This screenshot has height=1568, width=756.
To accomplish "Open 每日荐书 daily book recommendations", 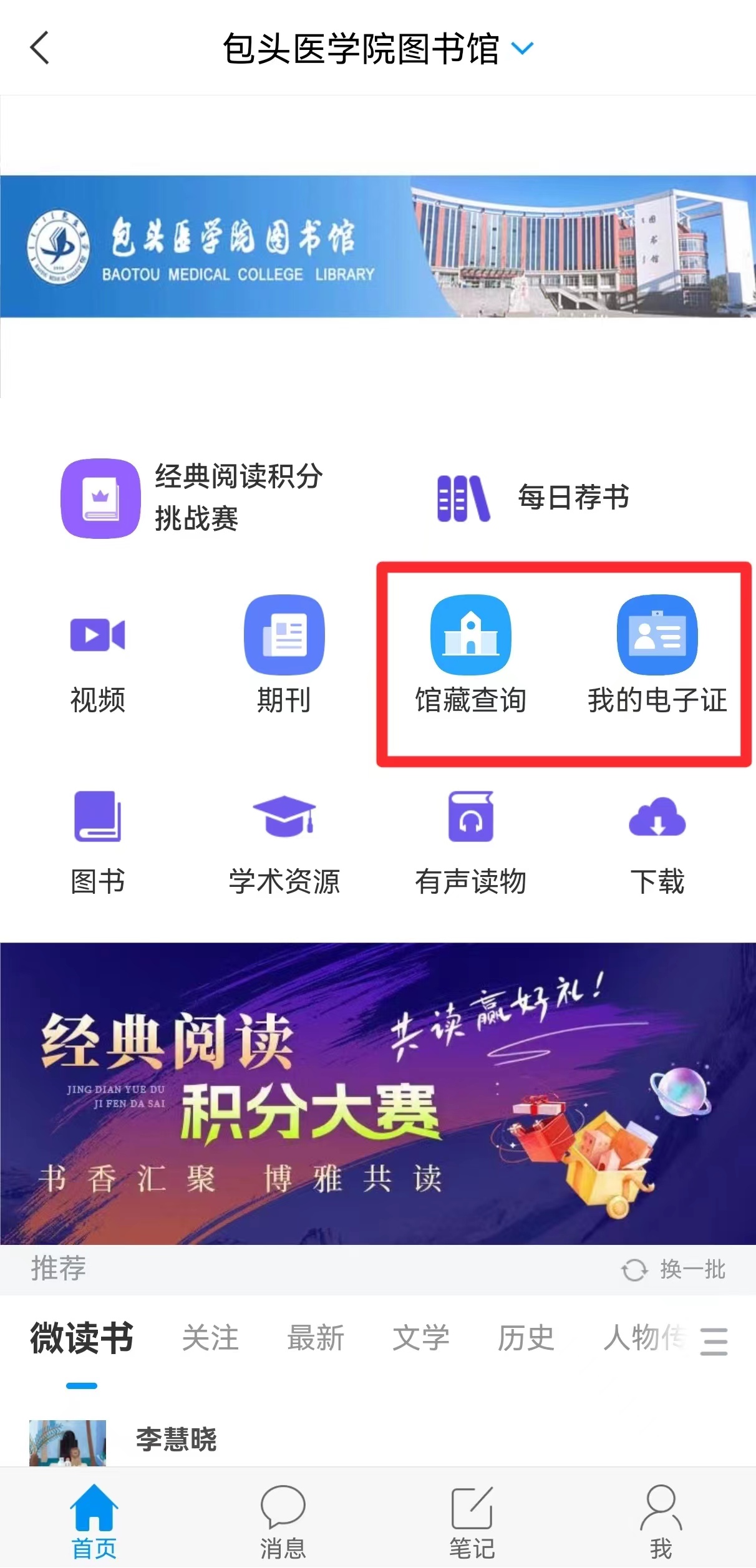I will [x=533, y=498].
